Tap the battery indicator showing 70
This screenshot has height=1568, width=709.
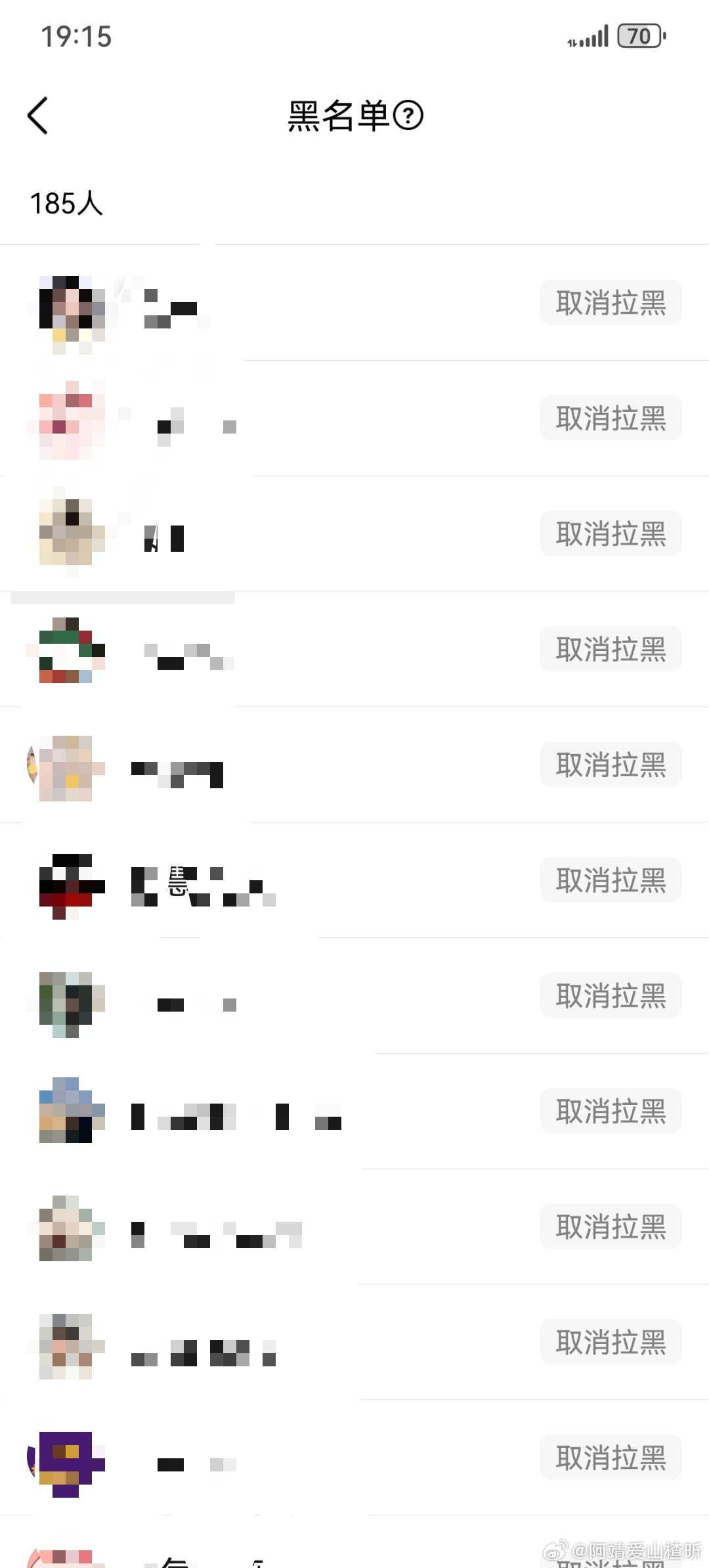click(640, 36)
